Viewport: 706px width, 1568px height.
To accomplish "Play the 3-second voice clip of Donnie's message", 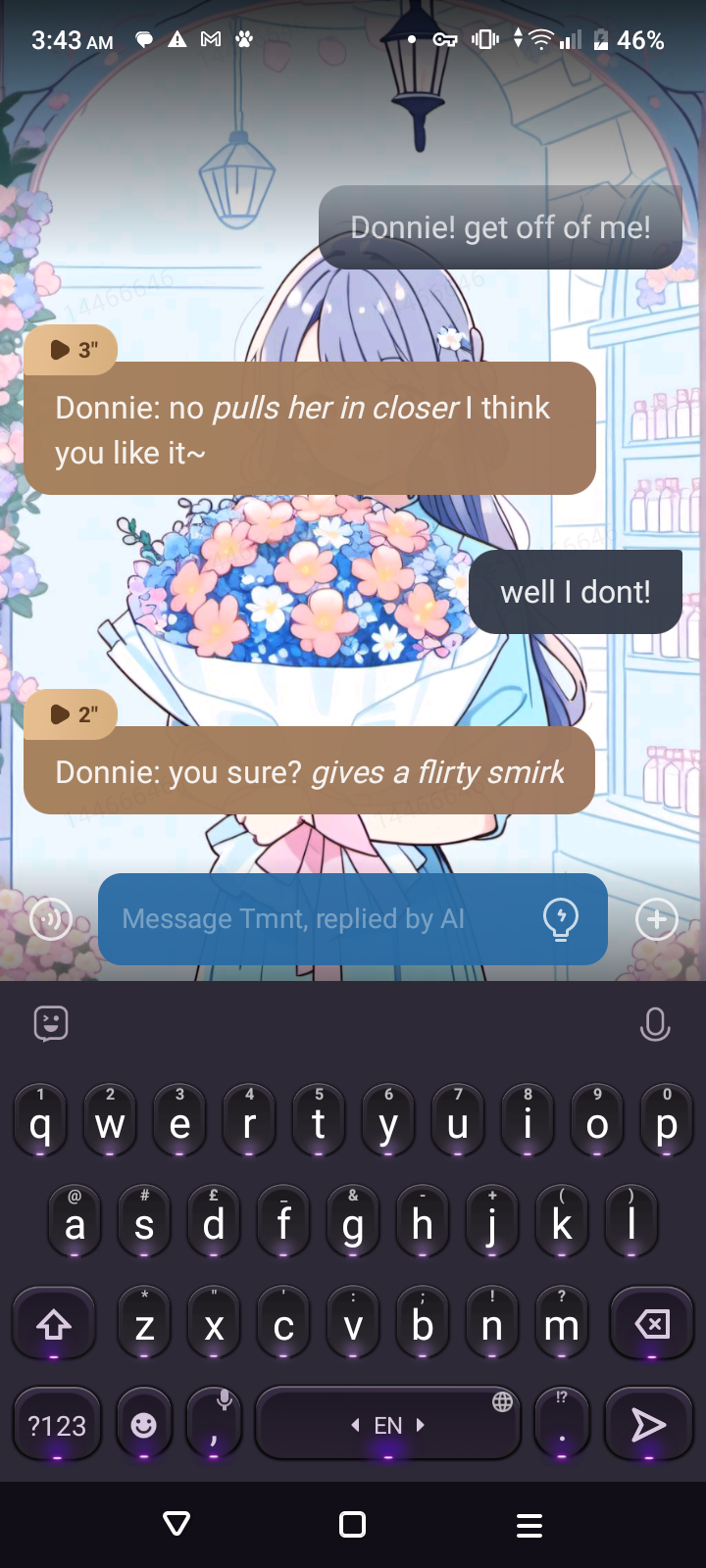I will (71, 350).
